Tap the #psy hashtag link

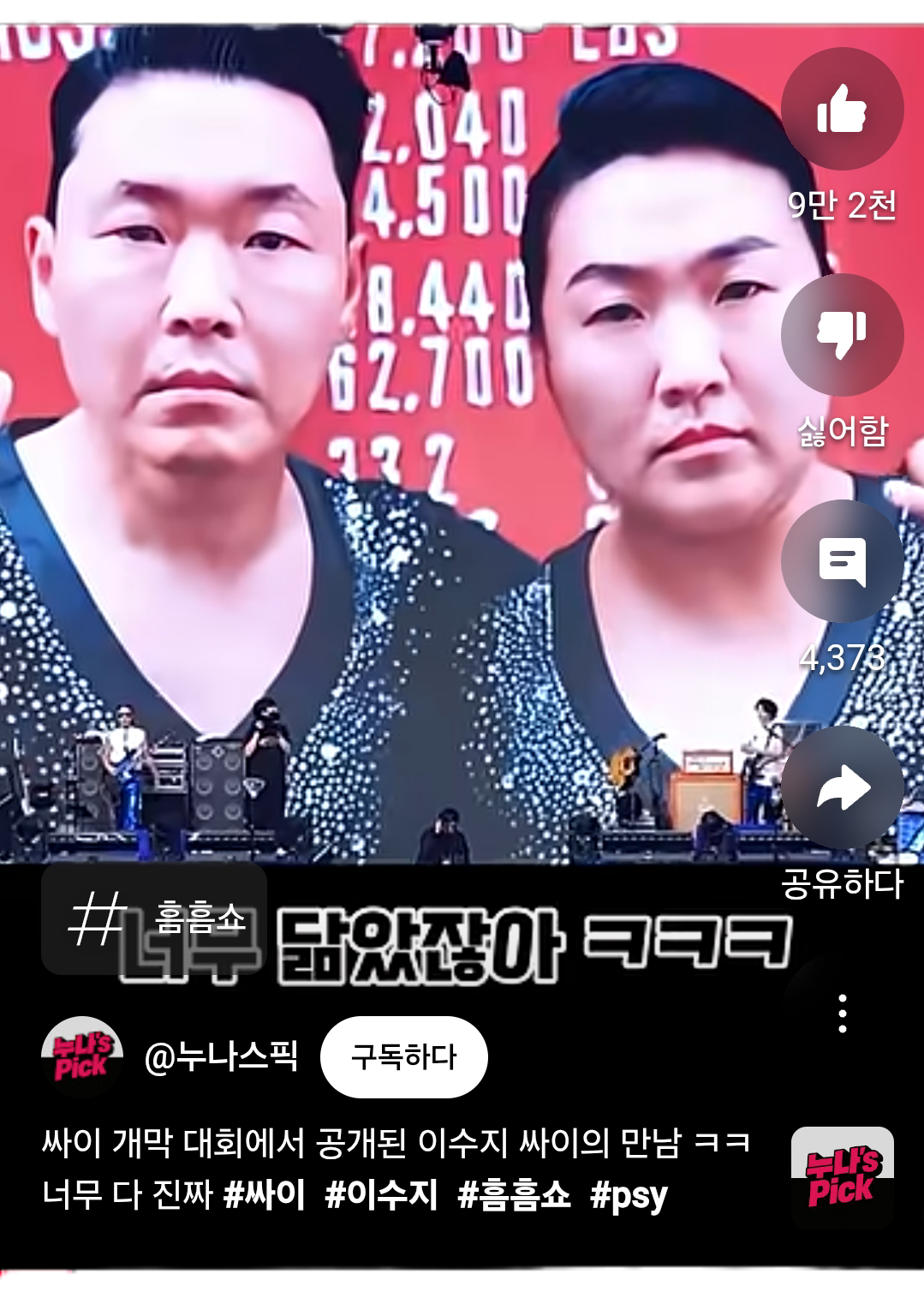628,1194
